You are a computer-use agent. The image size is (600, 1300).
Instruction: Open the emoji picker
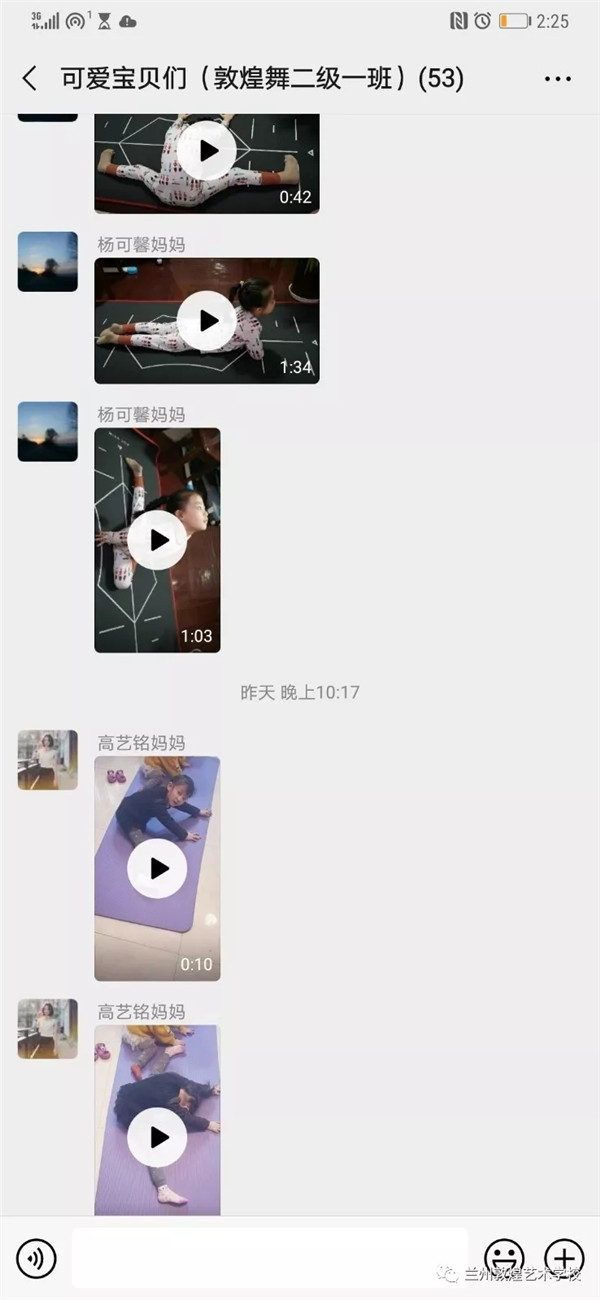504,1258
